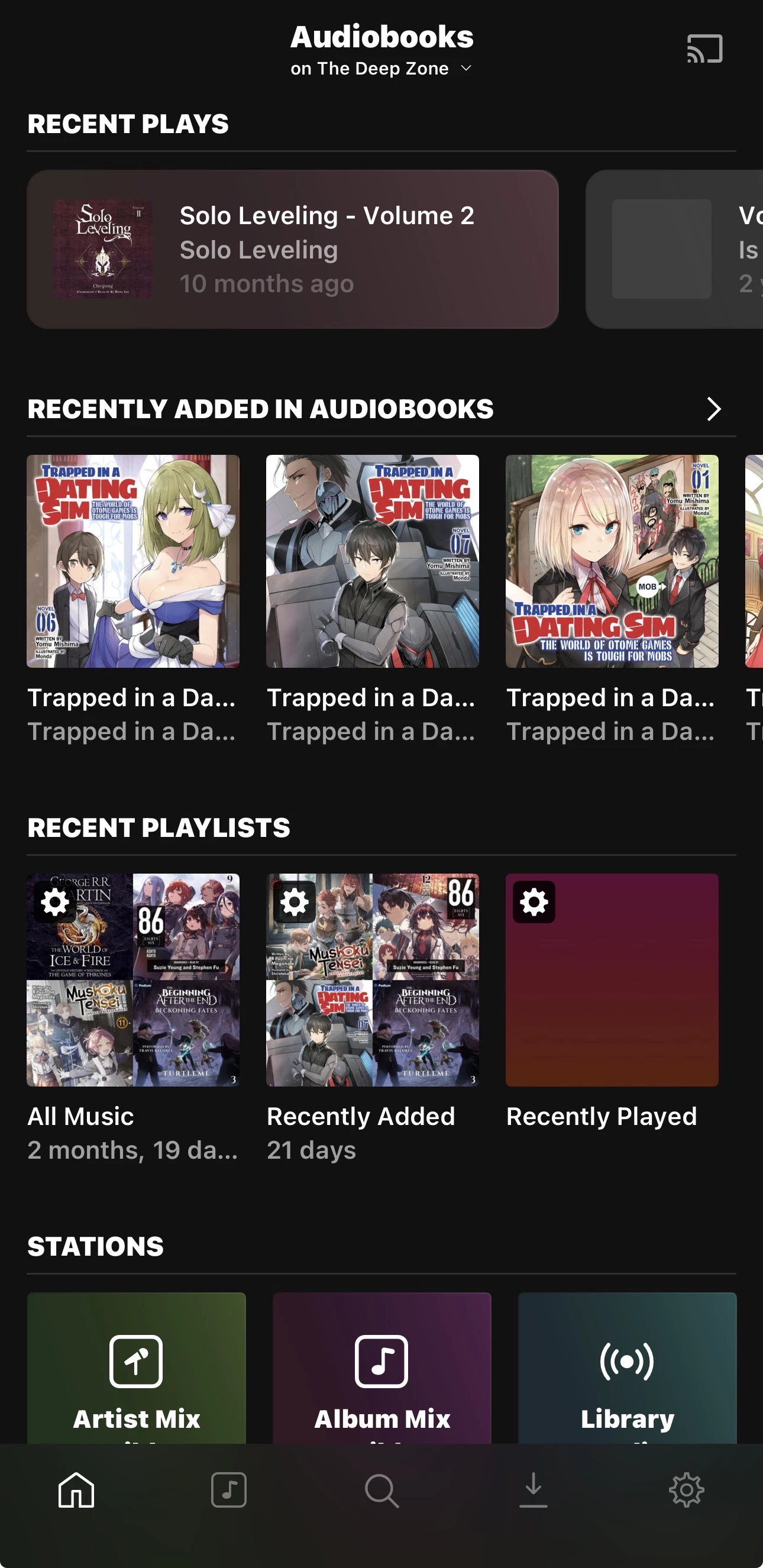Open the All Music playlist
The width and height of the screenshot is (763, 1568).
[133, 980]
